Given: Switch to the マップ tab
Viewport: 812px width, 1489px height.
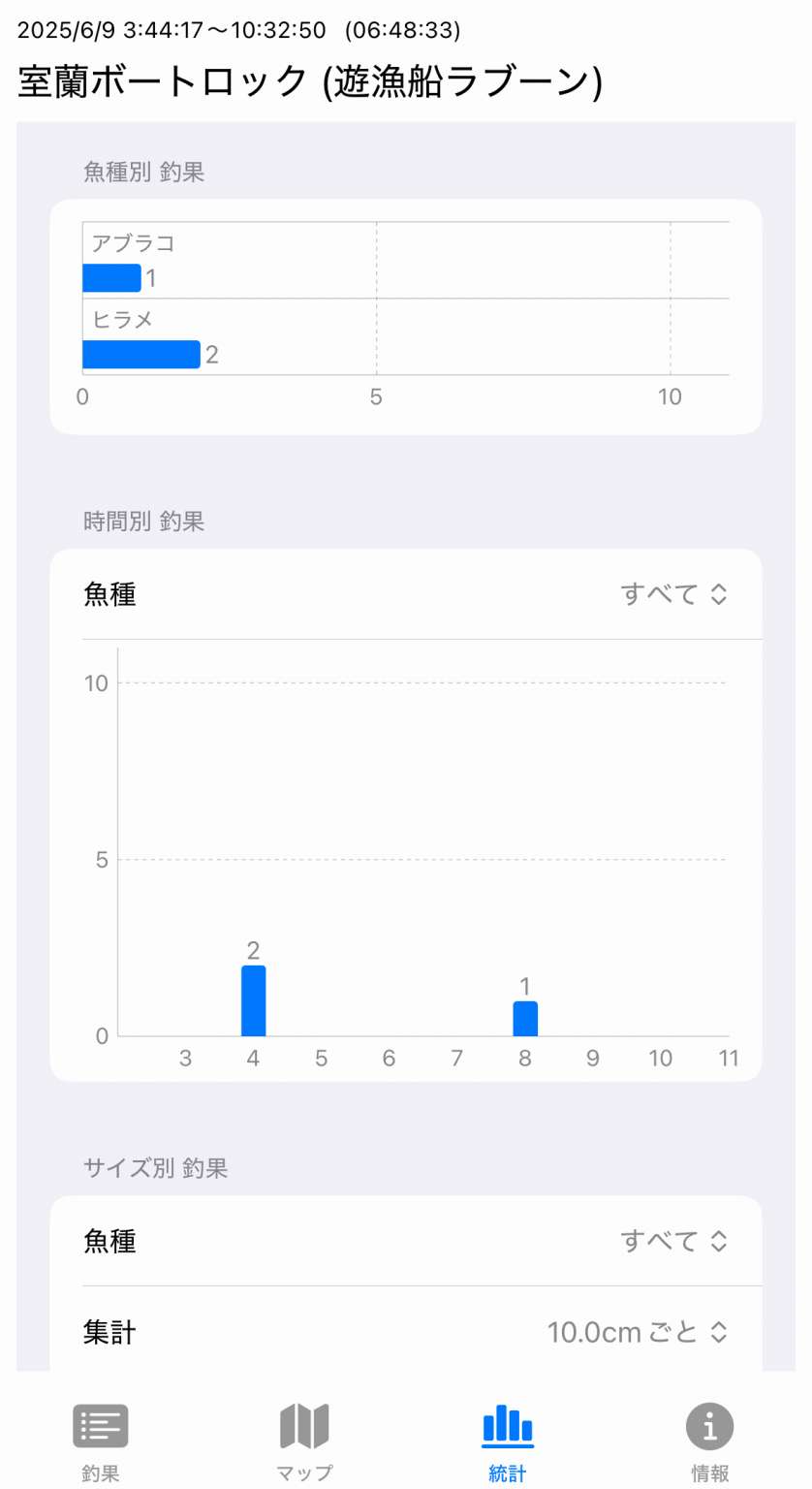Looking at the screenshot, I should [x=304, y=1441].
